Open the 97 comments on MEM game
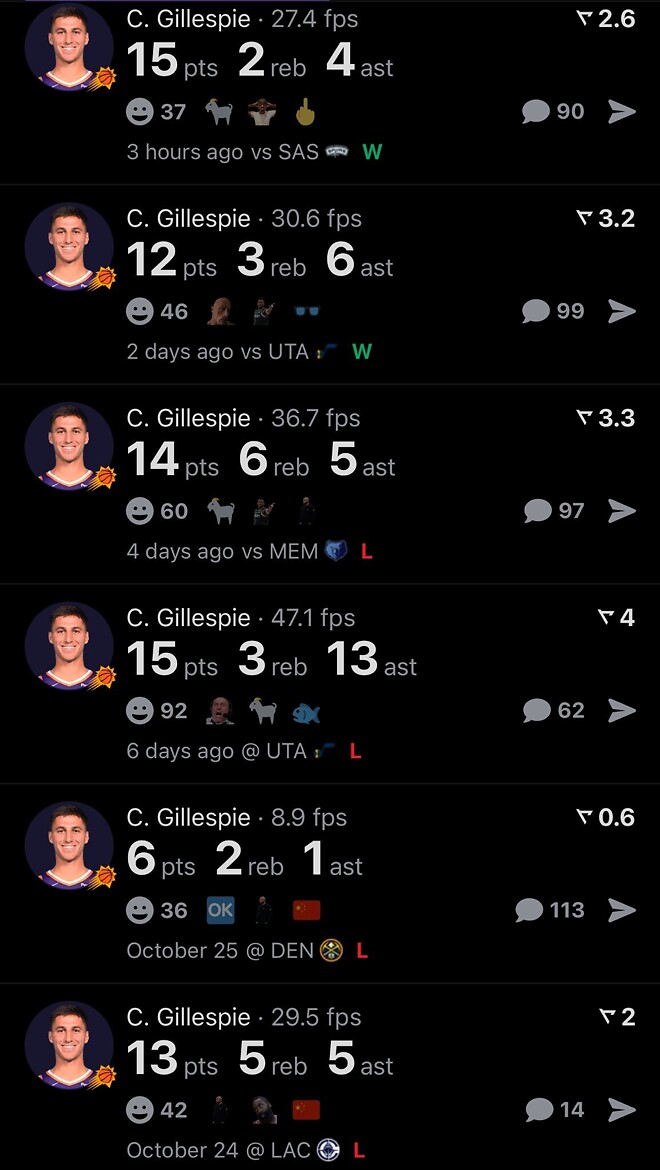This screenshot has width=660, height=1170. 554,511
